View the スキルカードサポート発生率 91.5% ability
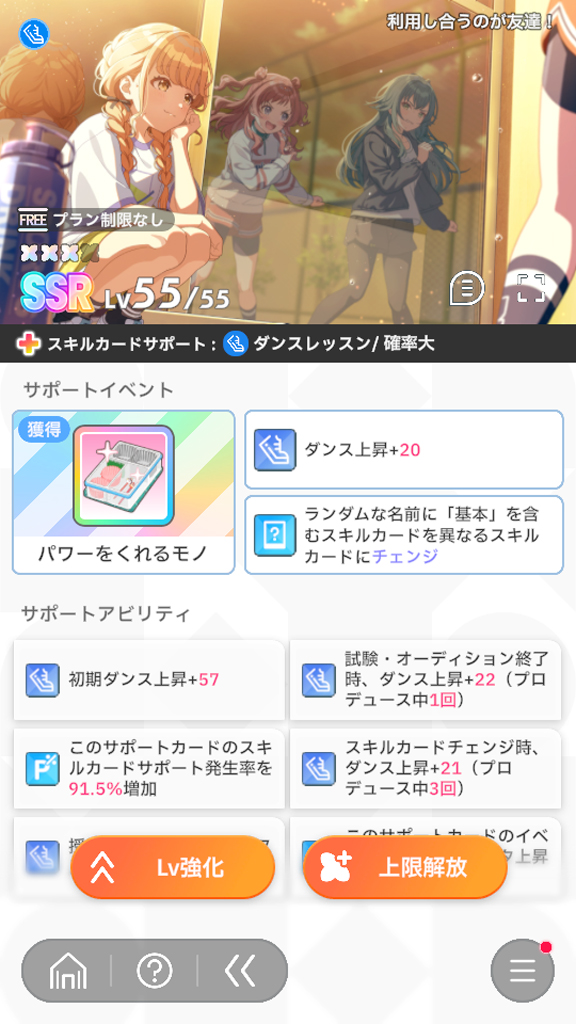The height and width of the screenshot is (1024, 576). coord(149,769)
